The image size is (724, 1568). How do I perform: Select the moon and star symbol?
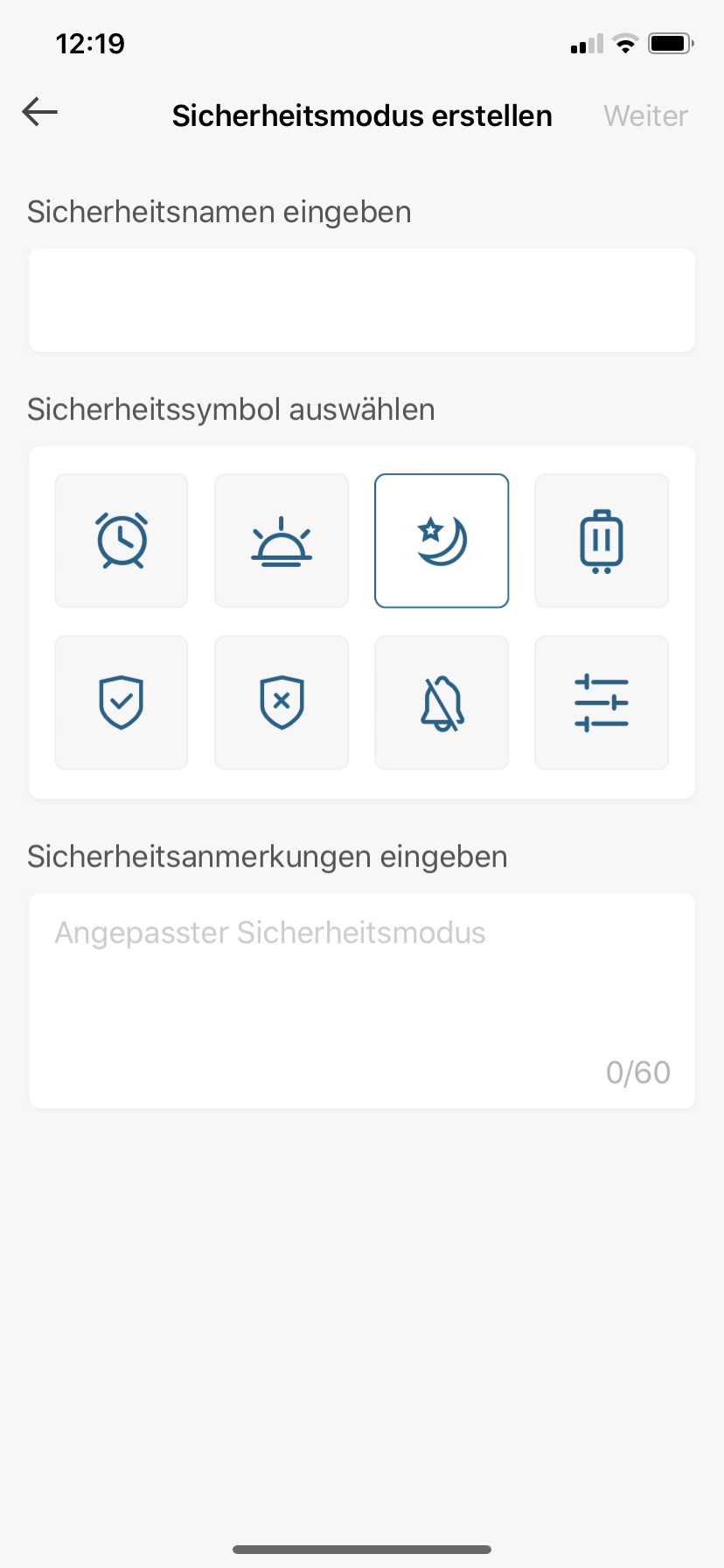pos(442,541)
